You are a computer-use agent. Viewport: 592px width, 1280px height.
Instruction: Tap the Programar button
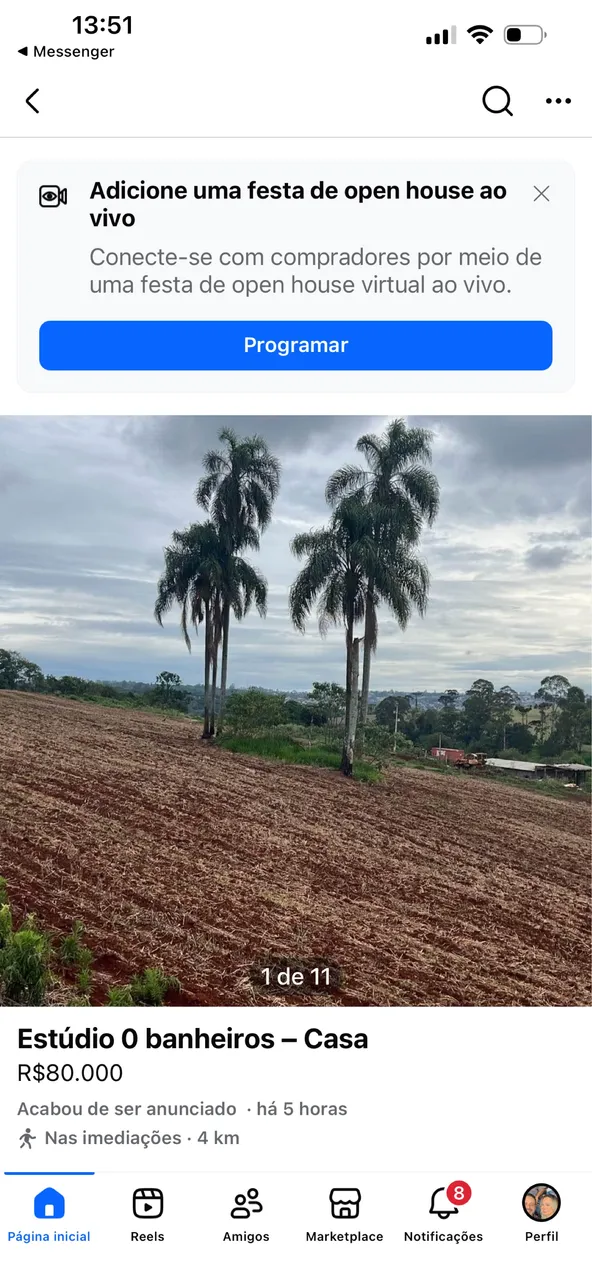(x=296, y=345)
